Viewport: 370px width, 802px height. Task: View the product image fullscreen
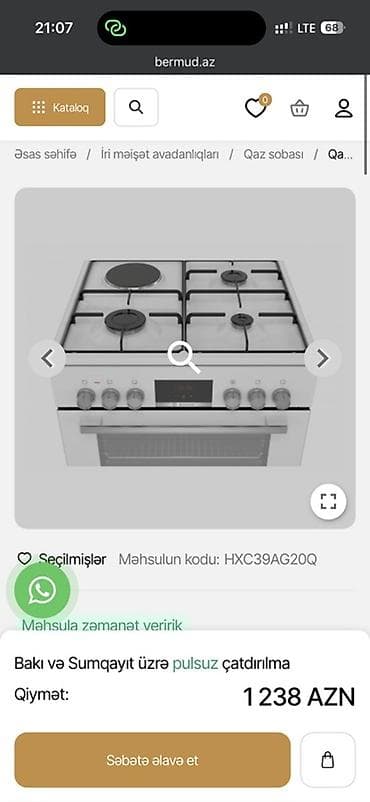pyautogui.click(x=329, y=501)
